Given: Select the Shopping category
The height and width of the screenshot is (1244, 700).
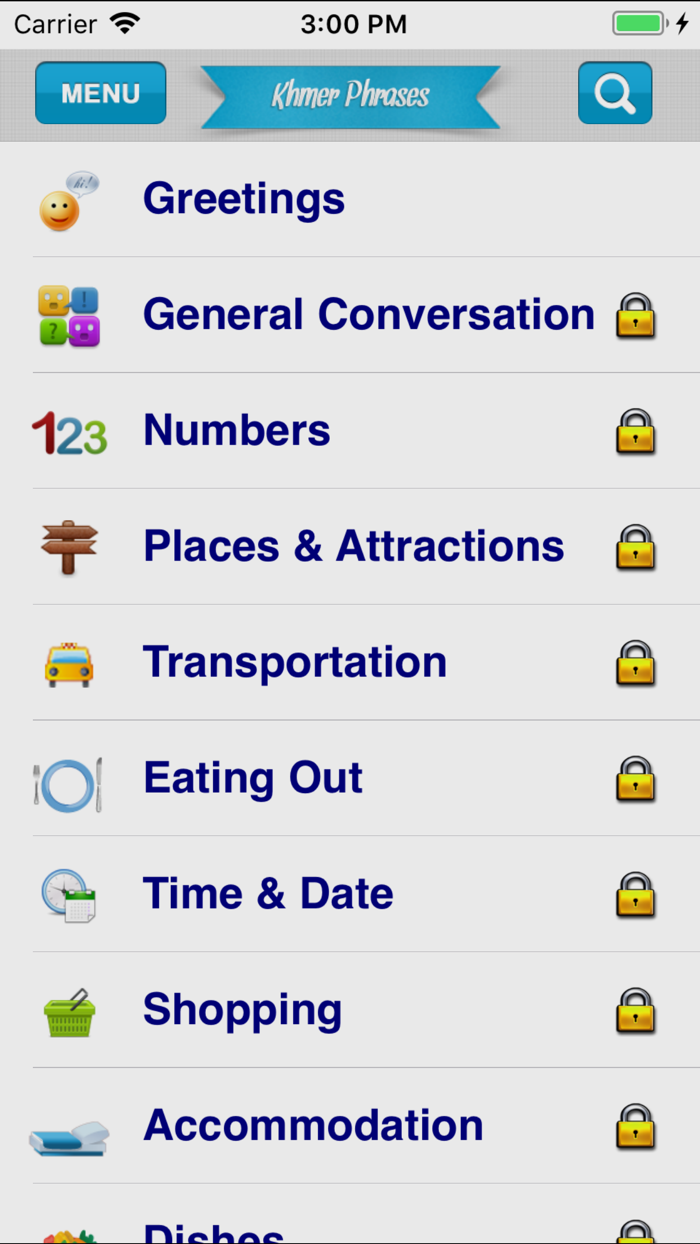Looking at the screenshot, I should [350, 1011].
